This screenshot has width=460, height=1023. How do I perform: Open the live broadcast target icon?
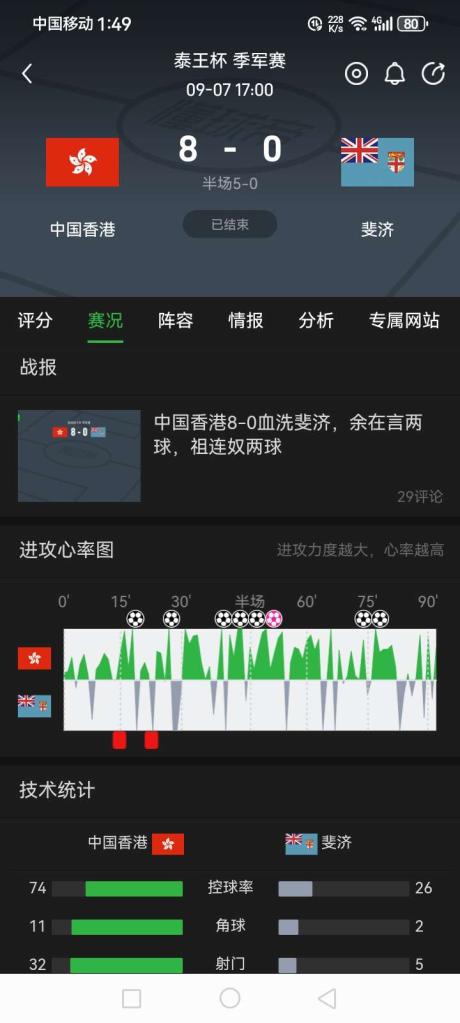click(x=356, y=74)
